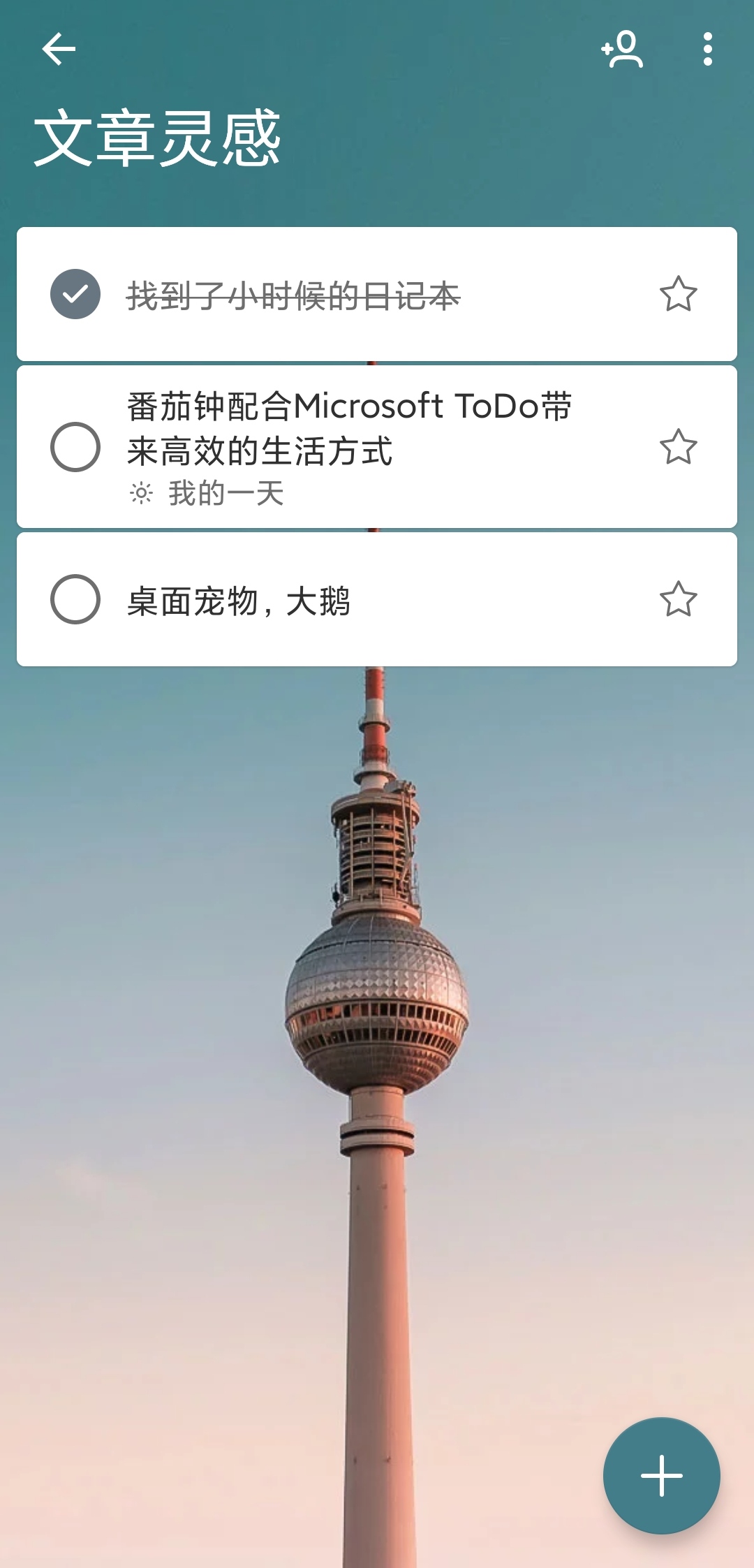Rename the list title 文章灵感

click(x=158, y=138)
